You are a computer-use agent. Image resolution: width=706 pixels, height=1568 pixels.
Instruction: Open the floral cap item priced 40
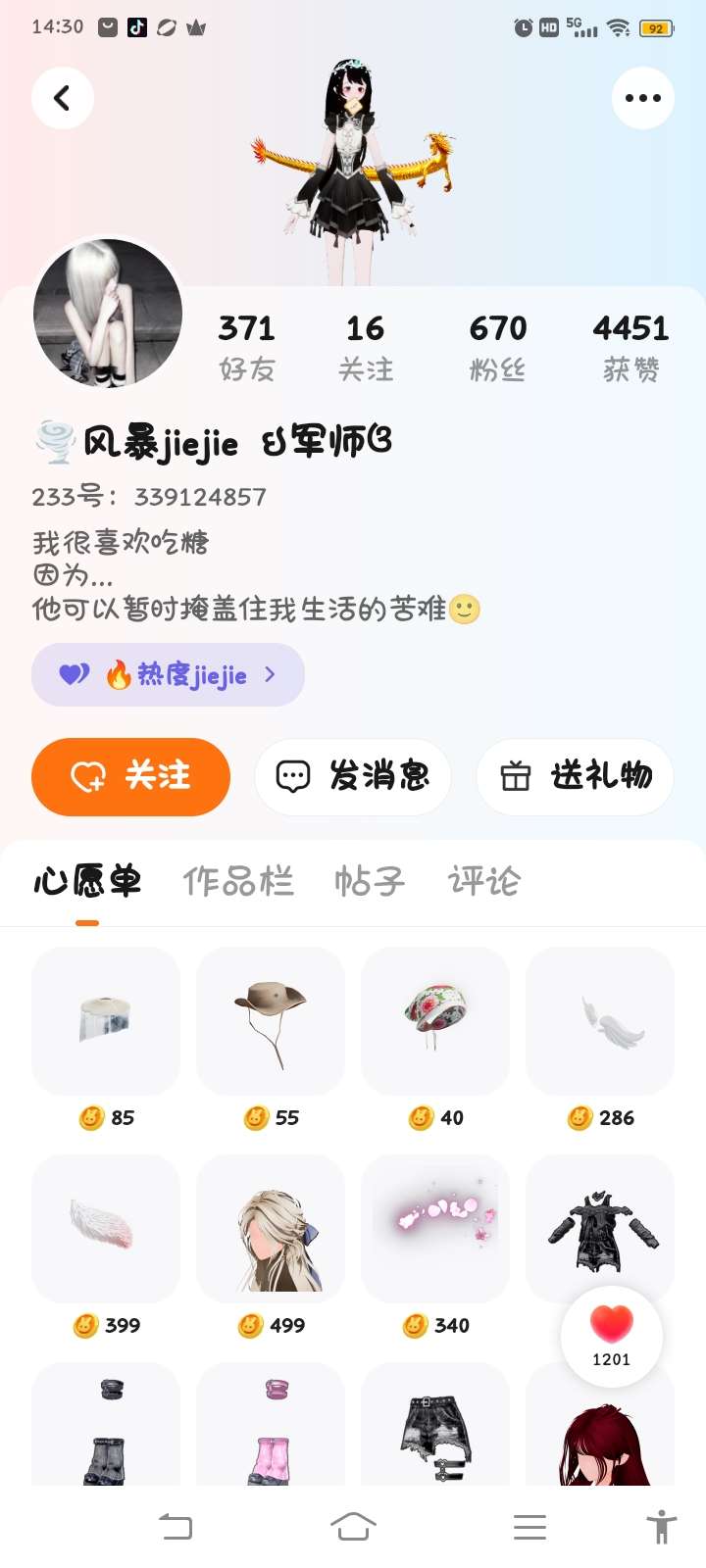435,1020
